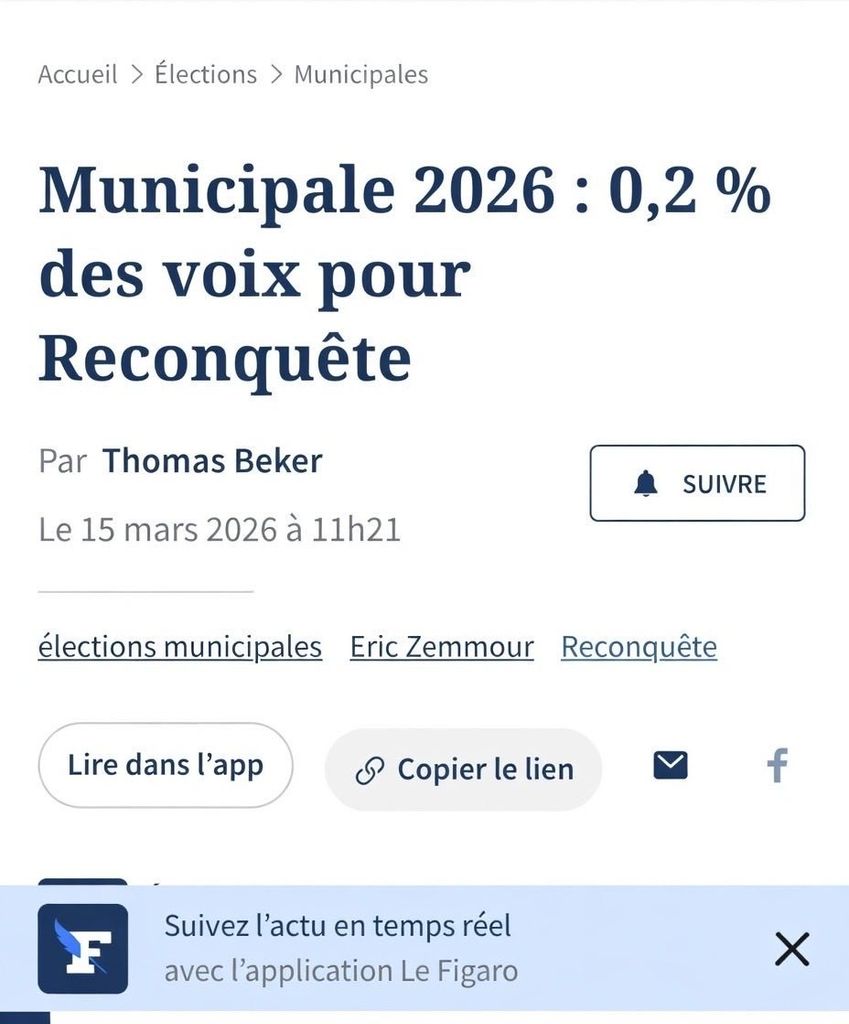Tap Lire dans l'app
The width and height of the screenshot is (849, 1024).
(x=165, y=765)
